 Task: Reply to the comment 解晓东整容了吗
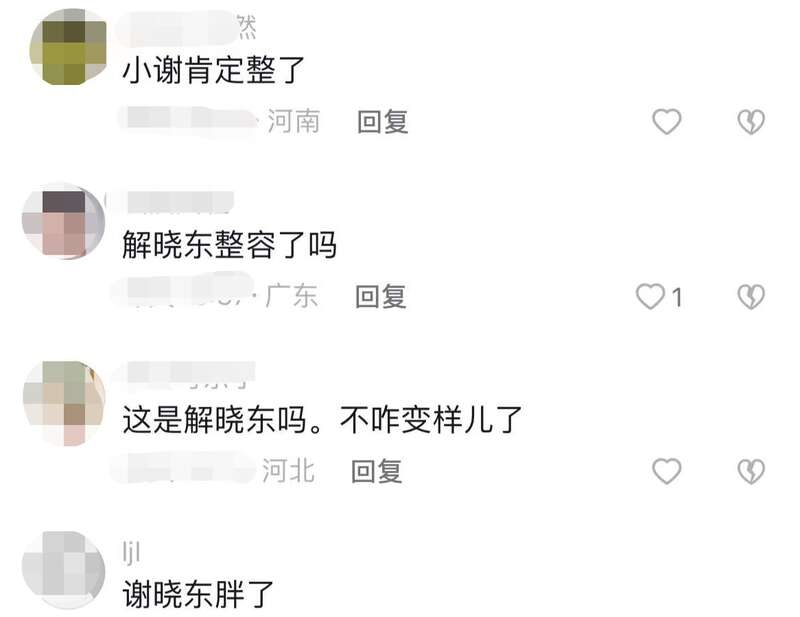pos(381,296)
